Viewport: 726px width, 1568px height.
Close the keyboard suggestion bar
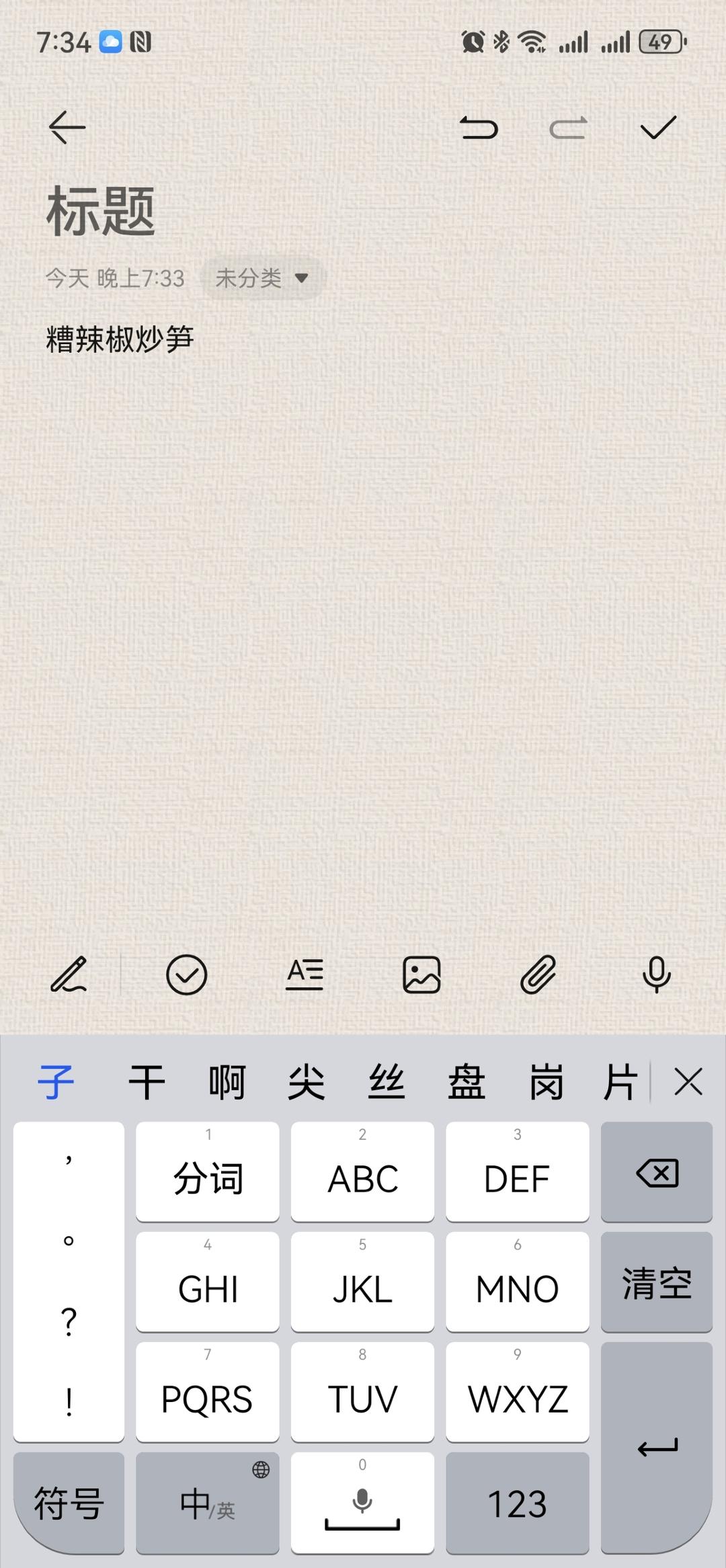pyautogui.click(x=688, y=1082)
